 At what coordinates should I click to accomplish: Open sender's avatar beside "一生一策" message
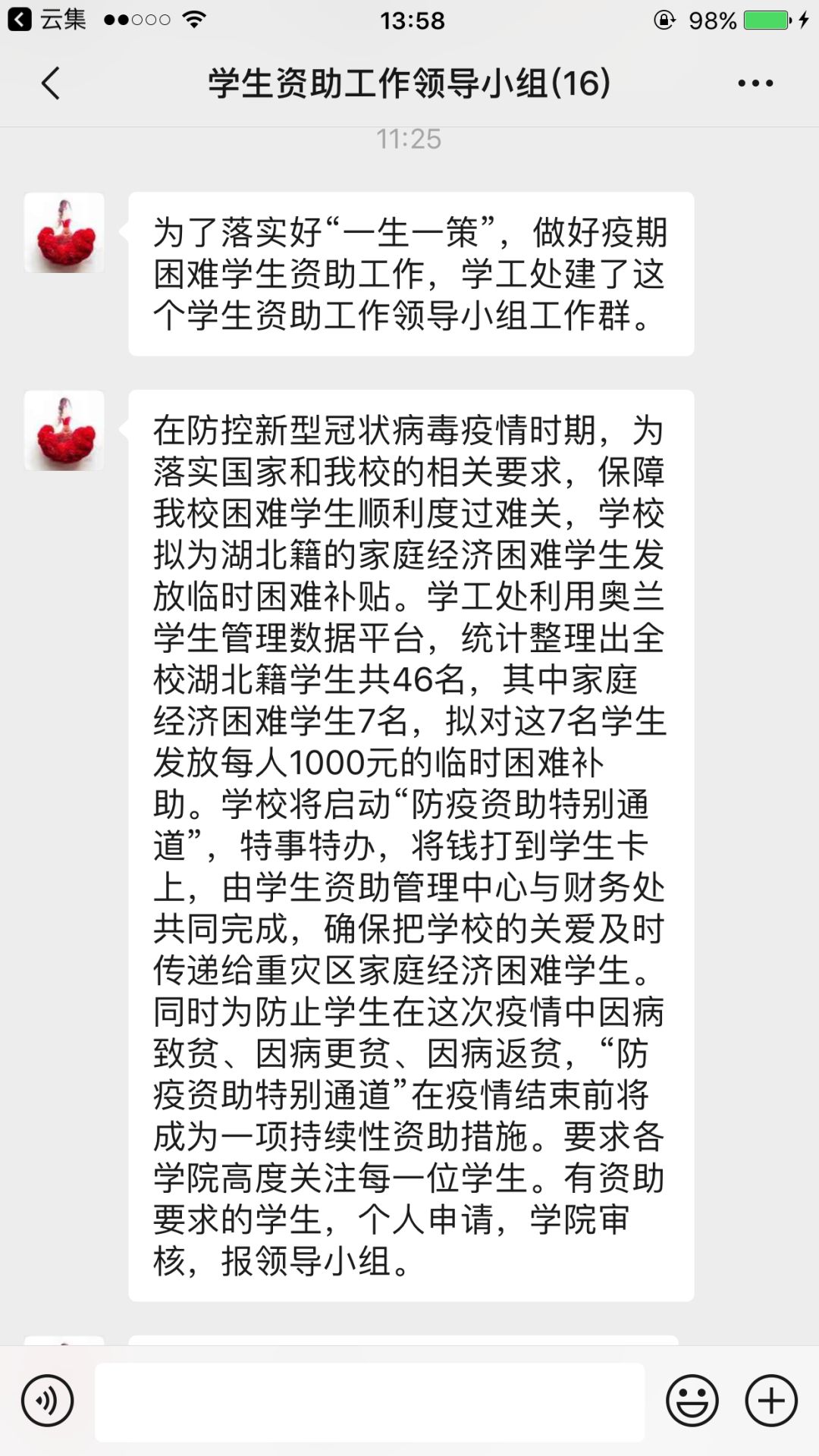(x=64, y=233)
